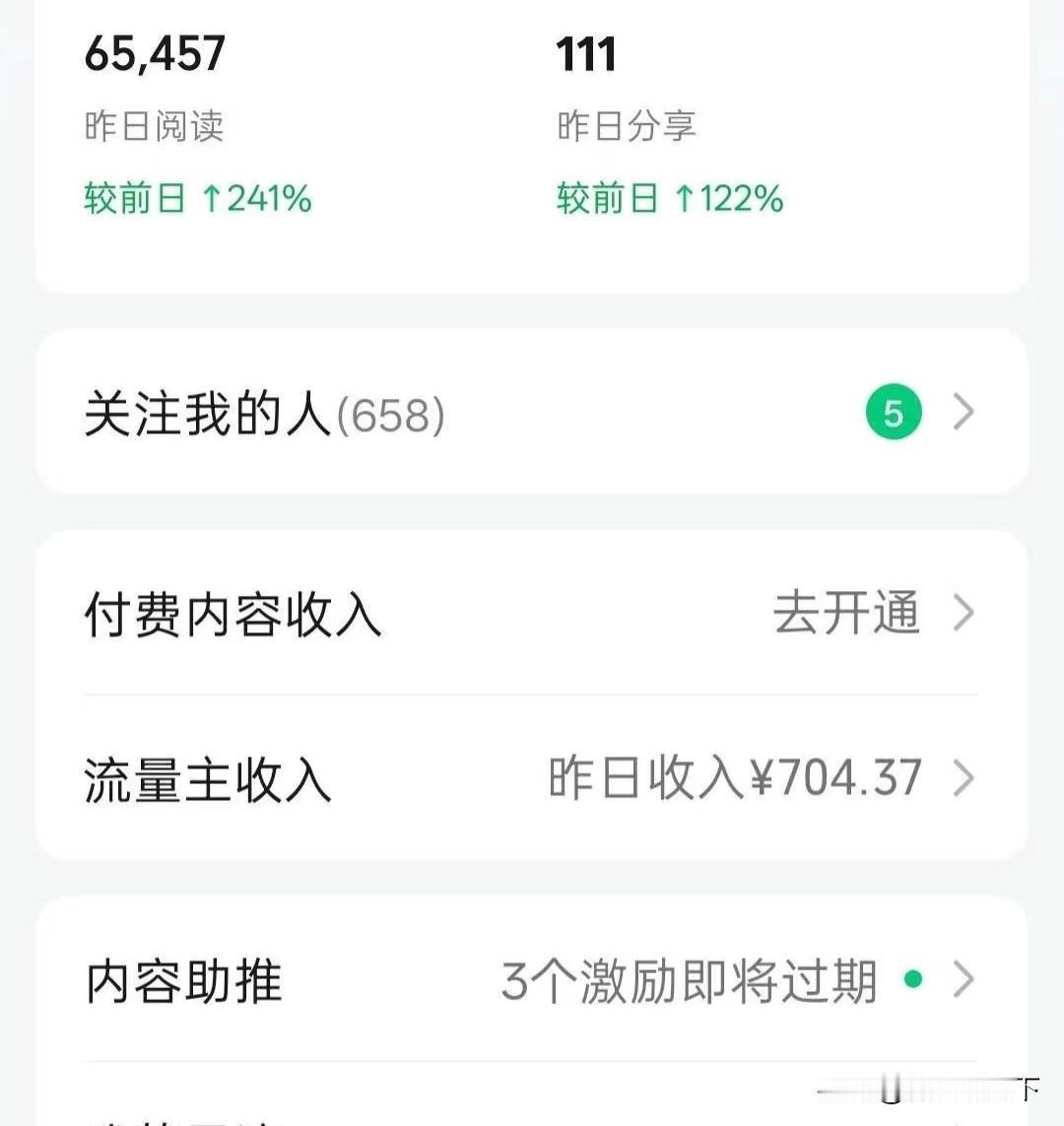Viewport: 1064px width, 1126px height.
Task: Select the 昨日阅读 reads count 65,457
Action: (x=156, y=55)
